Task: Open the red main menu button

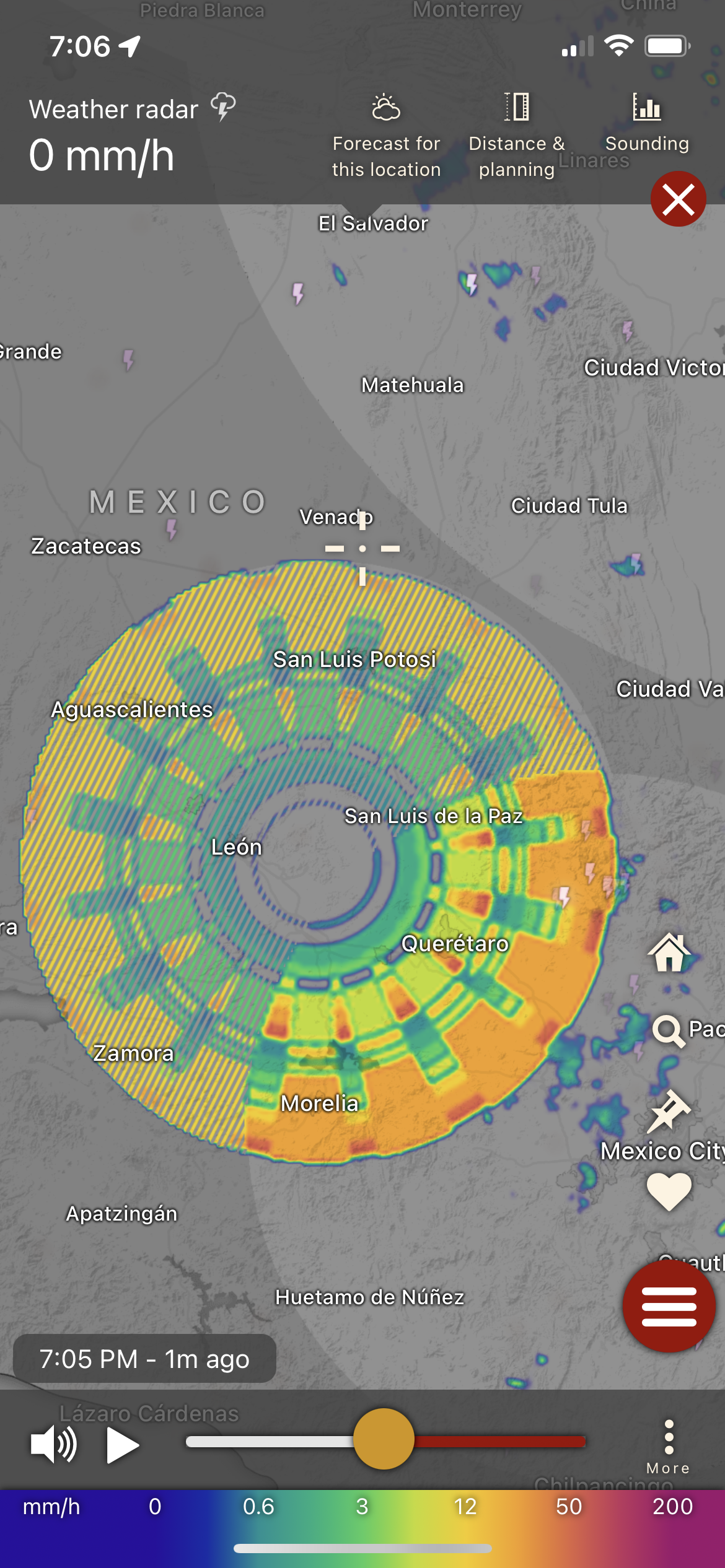Action: 669,1307
